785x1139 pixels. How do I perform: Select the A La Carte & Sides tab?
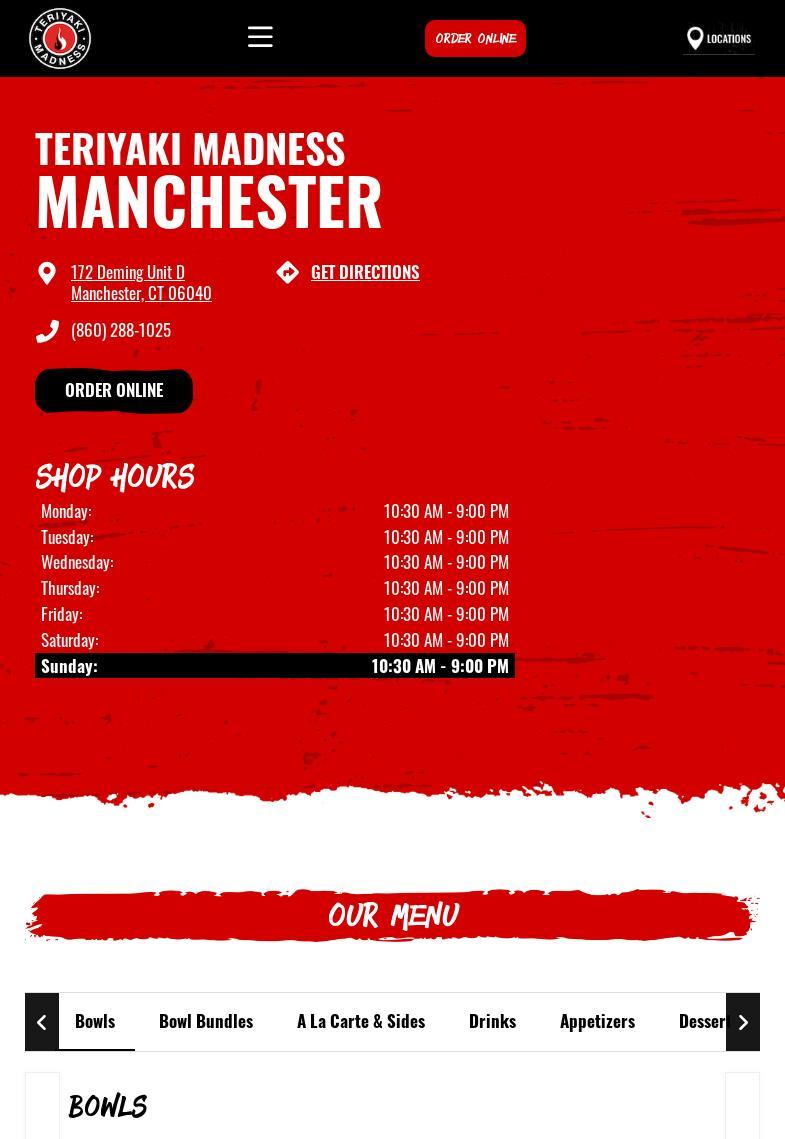361,1021
